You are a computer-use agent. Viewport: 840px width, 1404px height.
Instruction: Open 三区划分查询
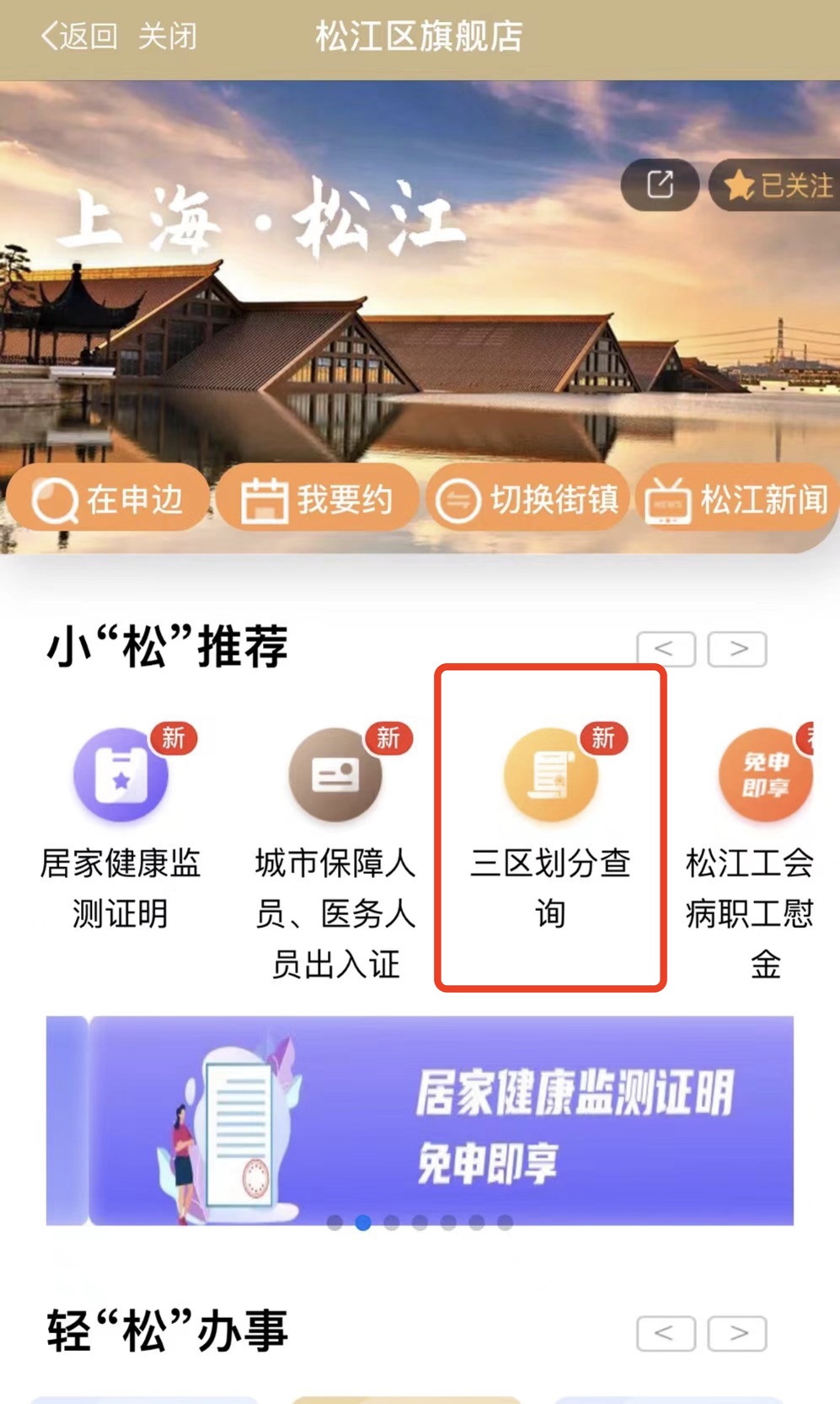pos(550,775)
